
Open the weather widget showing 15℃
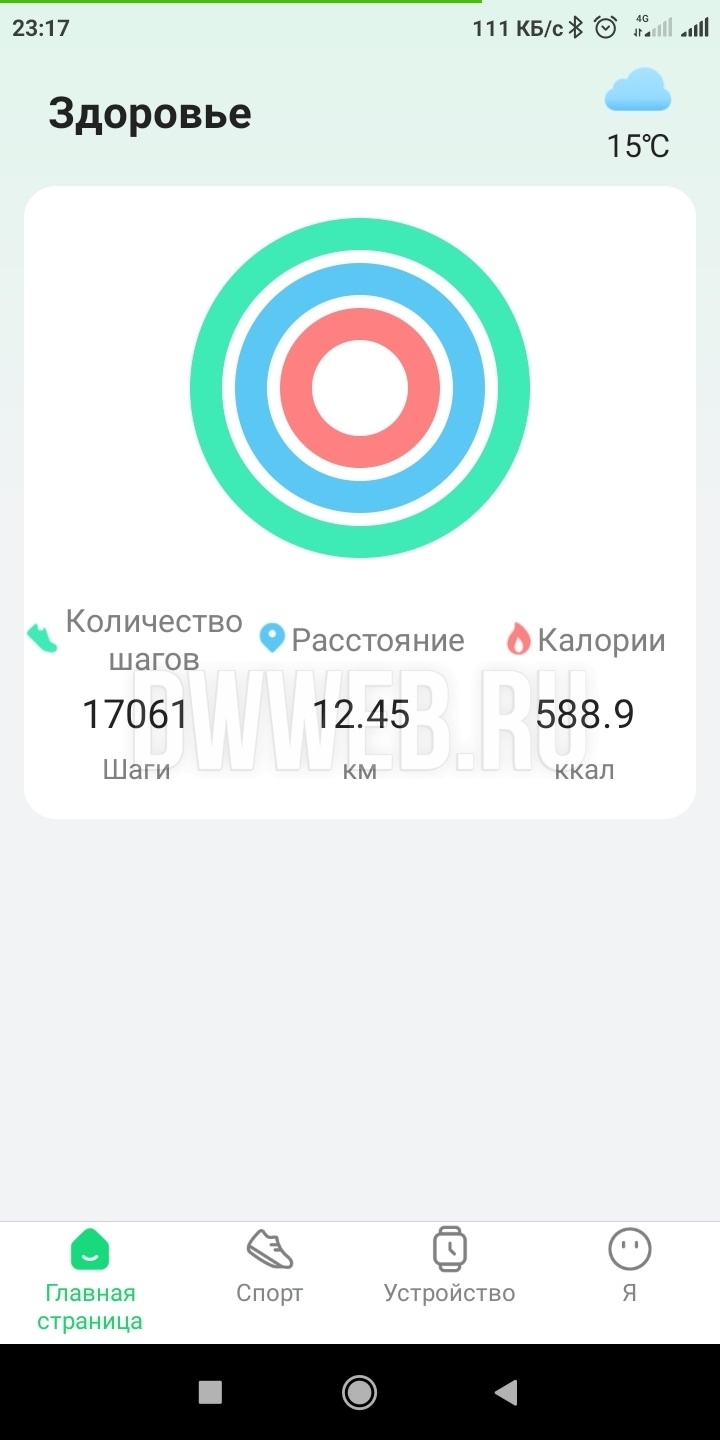coord(638,112)
